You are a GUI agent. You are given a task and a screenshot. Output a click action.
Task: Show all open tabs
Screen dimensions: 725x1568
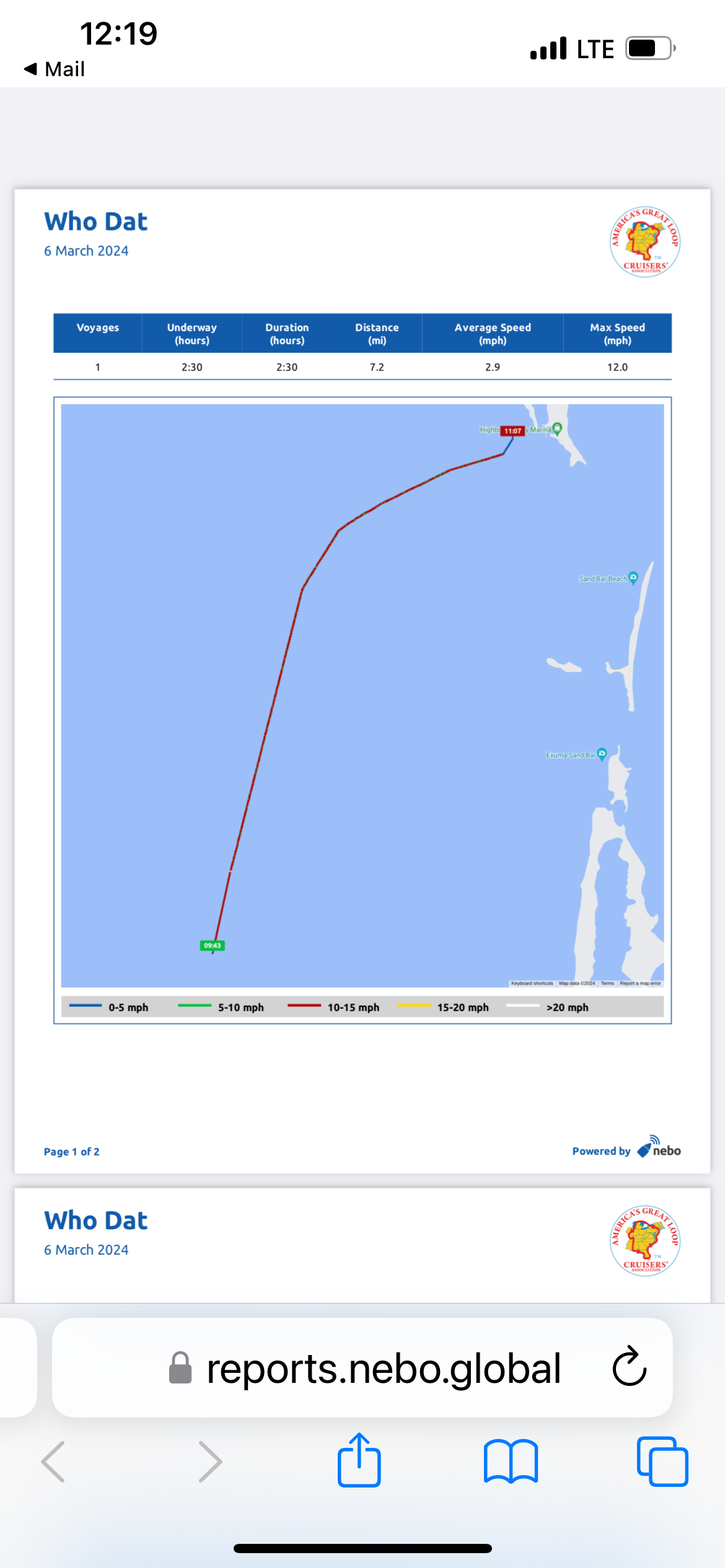662,1461
